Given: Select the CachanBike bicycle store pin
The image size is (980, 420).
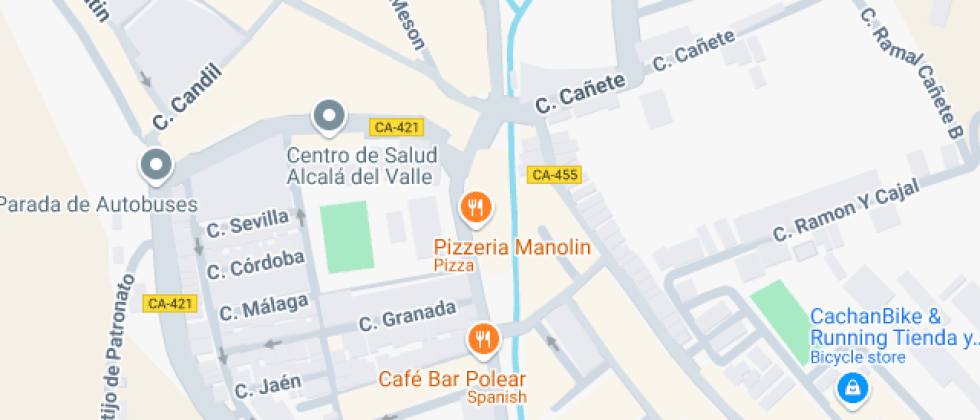Looking at the screenshot, I should point(851,386).
